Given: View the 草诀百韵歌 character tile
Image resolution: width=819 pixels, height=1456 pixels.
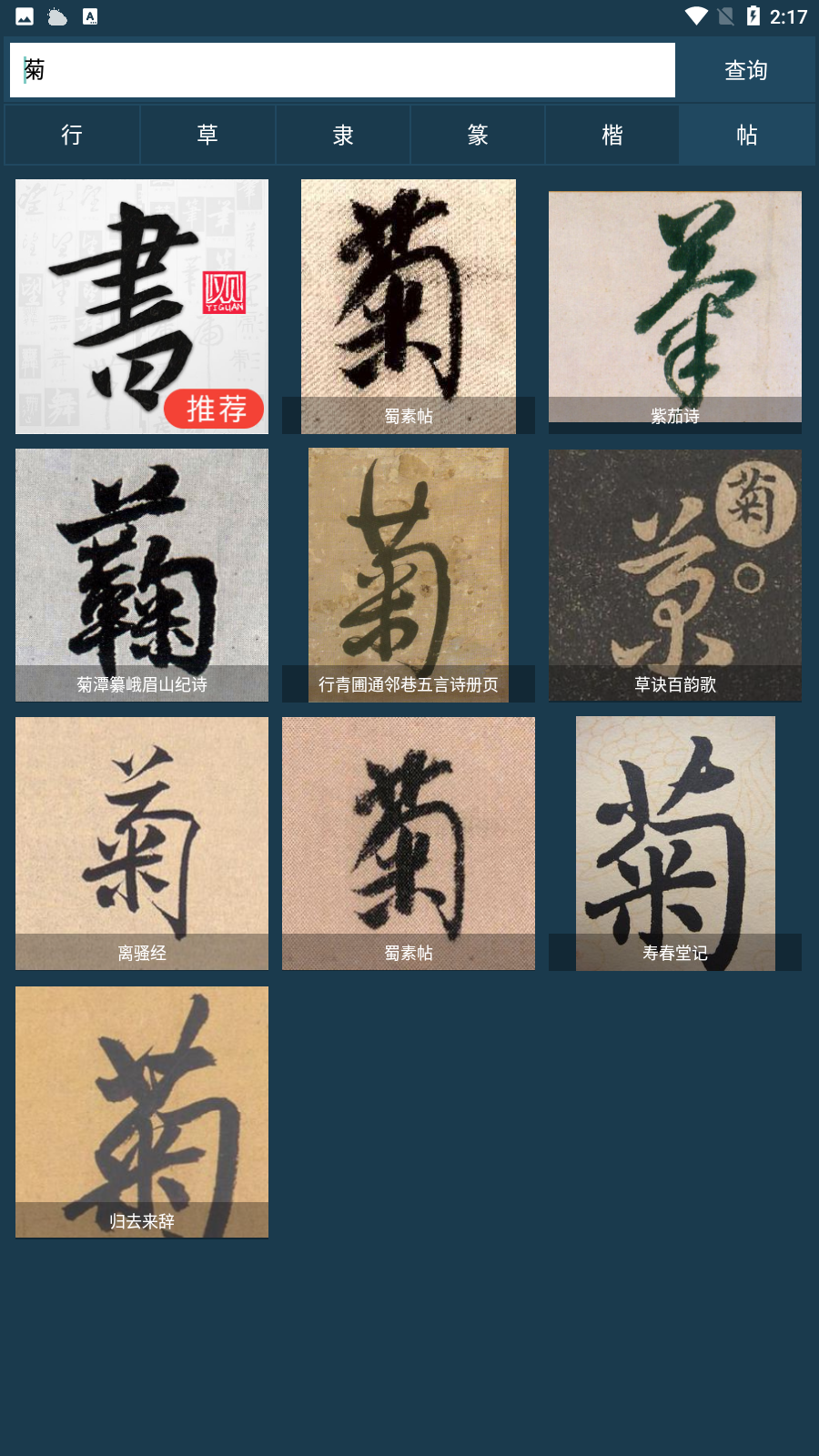Looking at the screenshot, I should (675, 574).
